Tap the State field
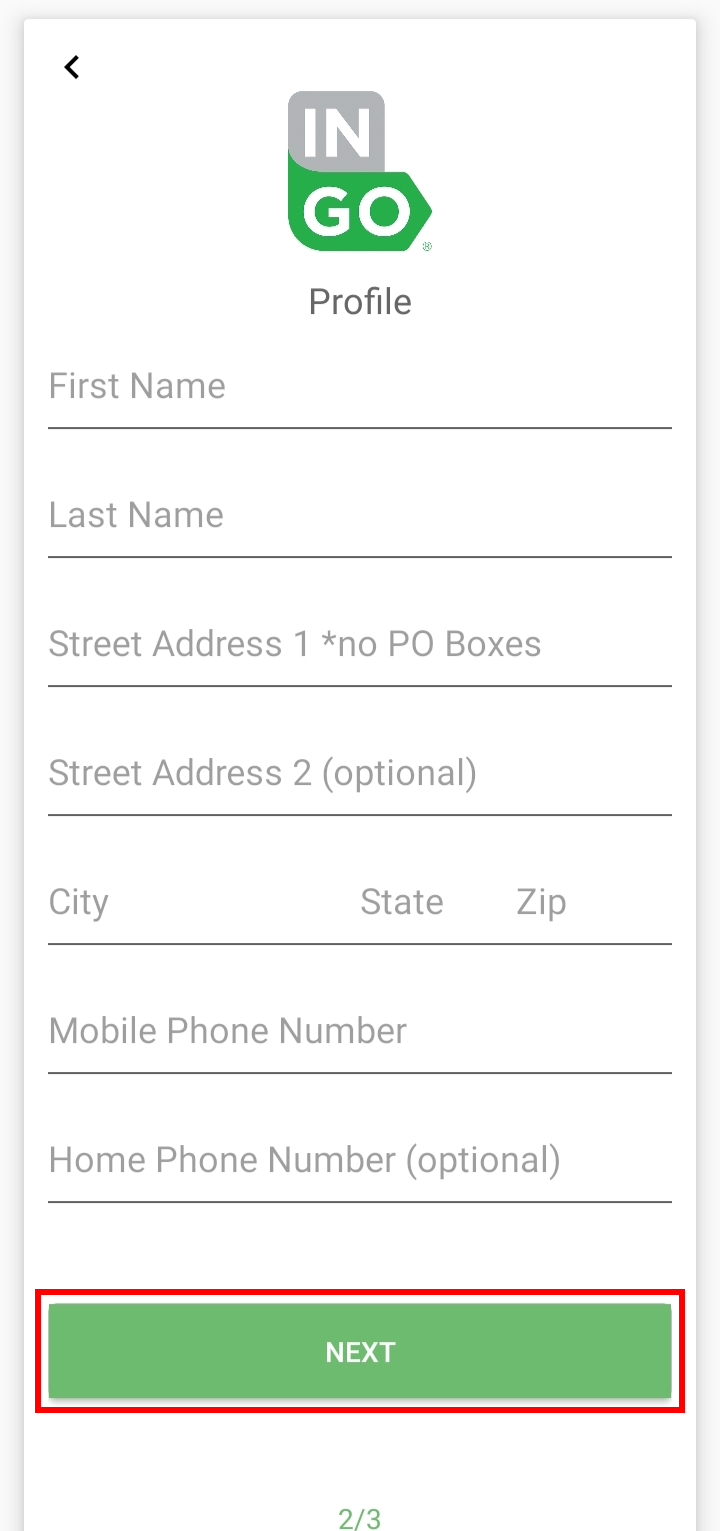 coord(402,903)
